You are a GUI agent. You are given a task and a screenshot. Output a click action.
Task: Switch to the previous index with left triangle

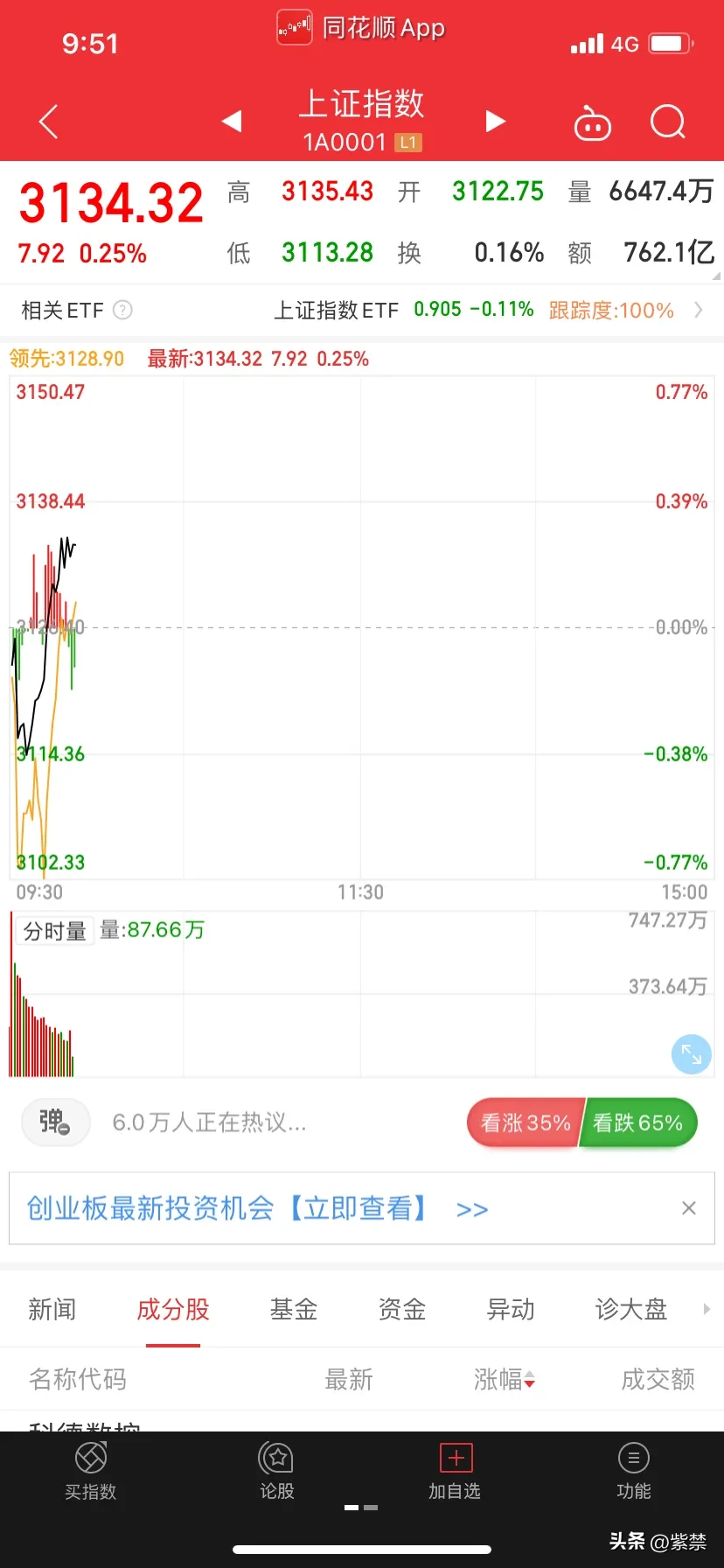tap(232, 121)
